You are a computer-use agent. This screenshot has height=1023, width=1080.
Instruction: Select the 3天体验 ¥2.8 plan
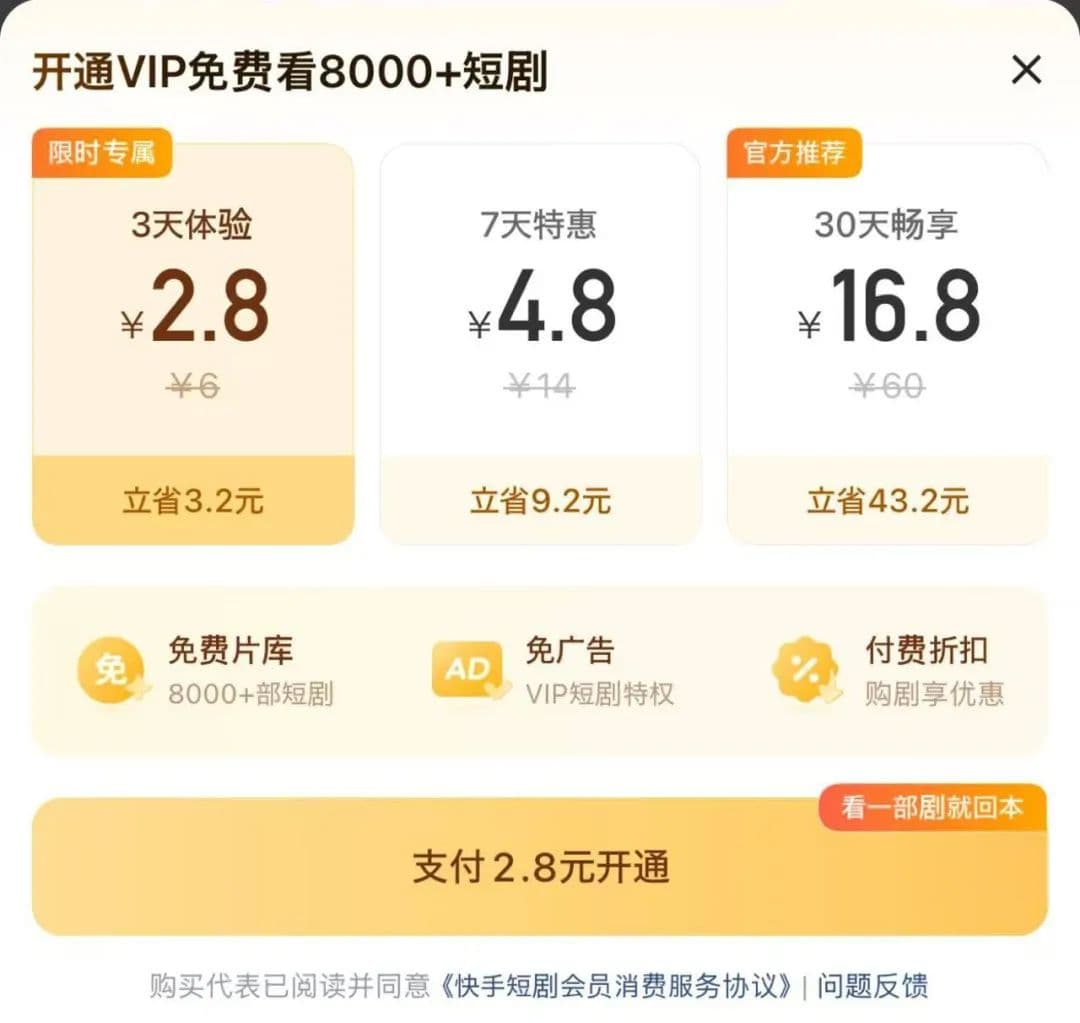click(193, 345)
